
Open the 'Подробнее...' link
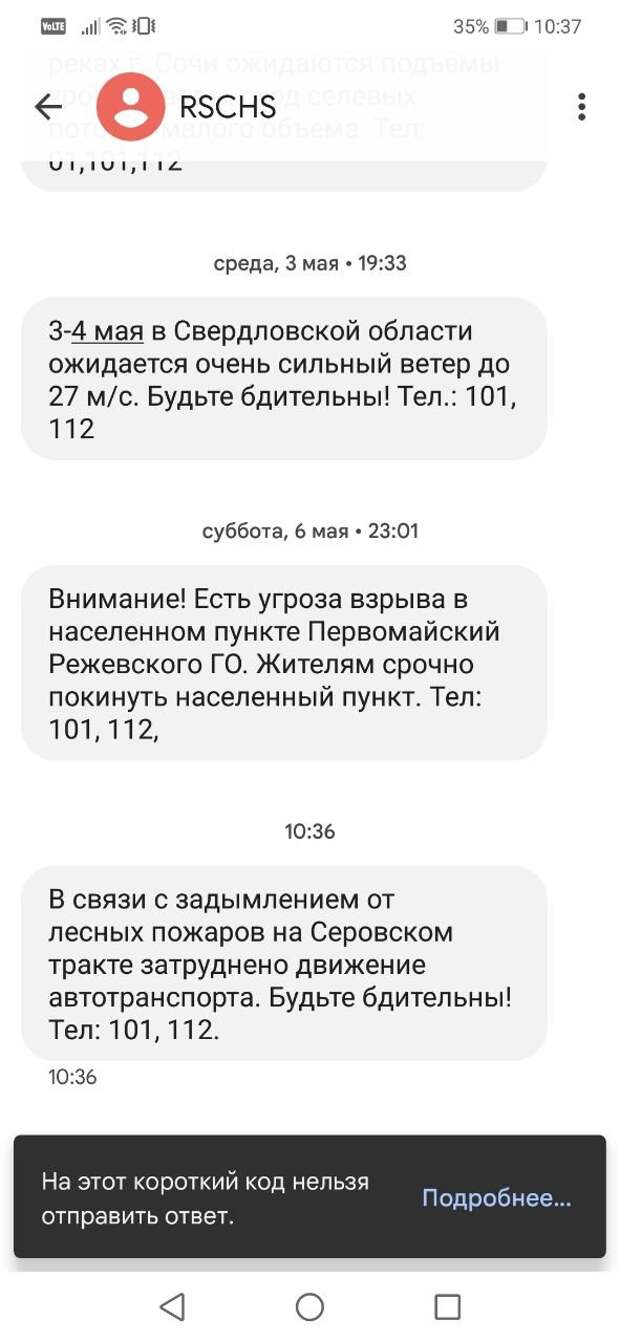coord(496,1198)
